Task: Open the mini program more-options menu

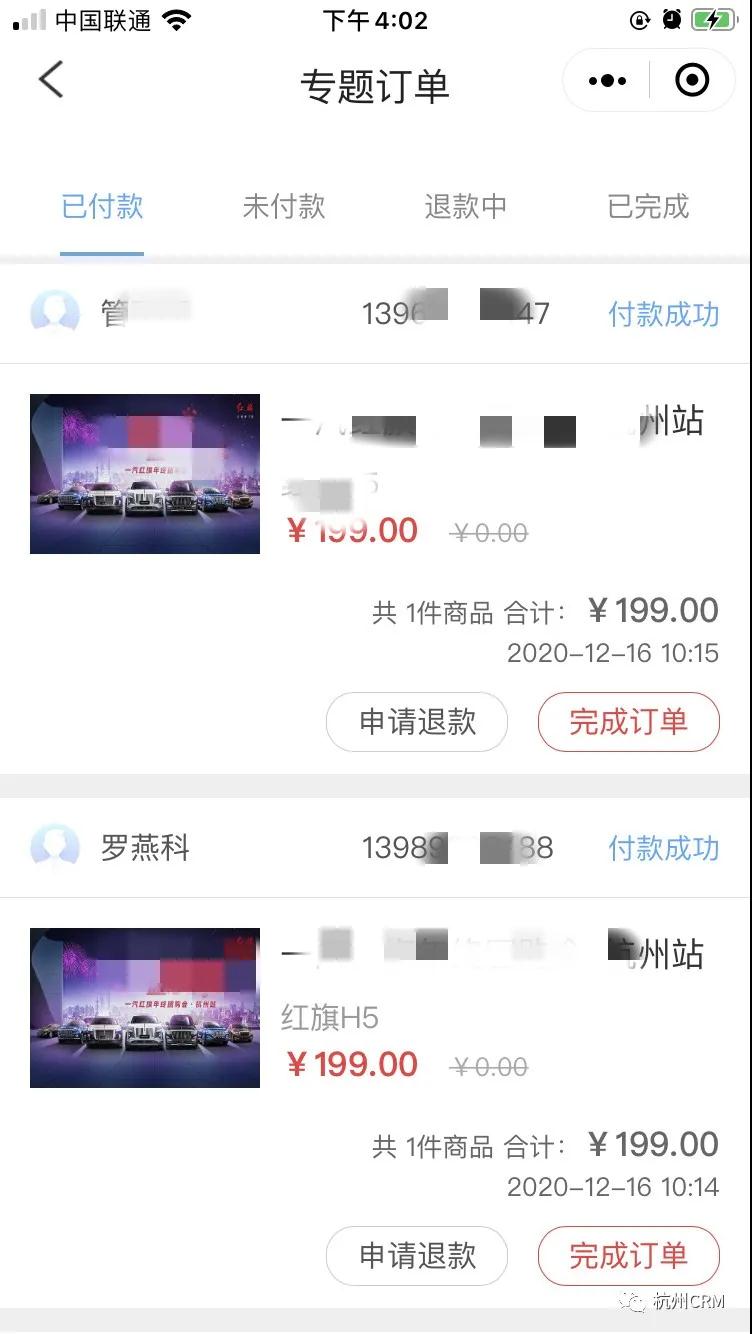Action: point(607,81)
